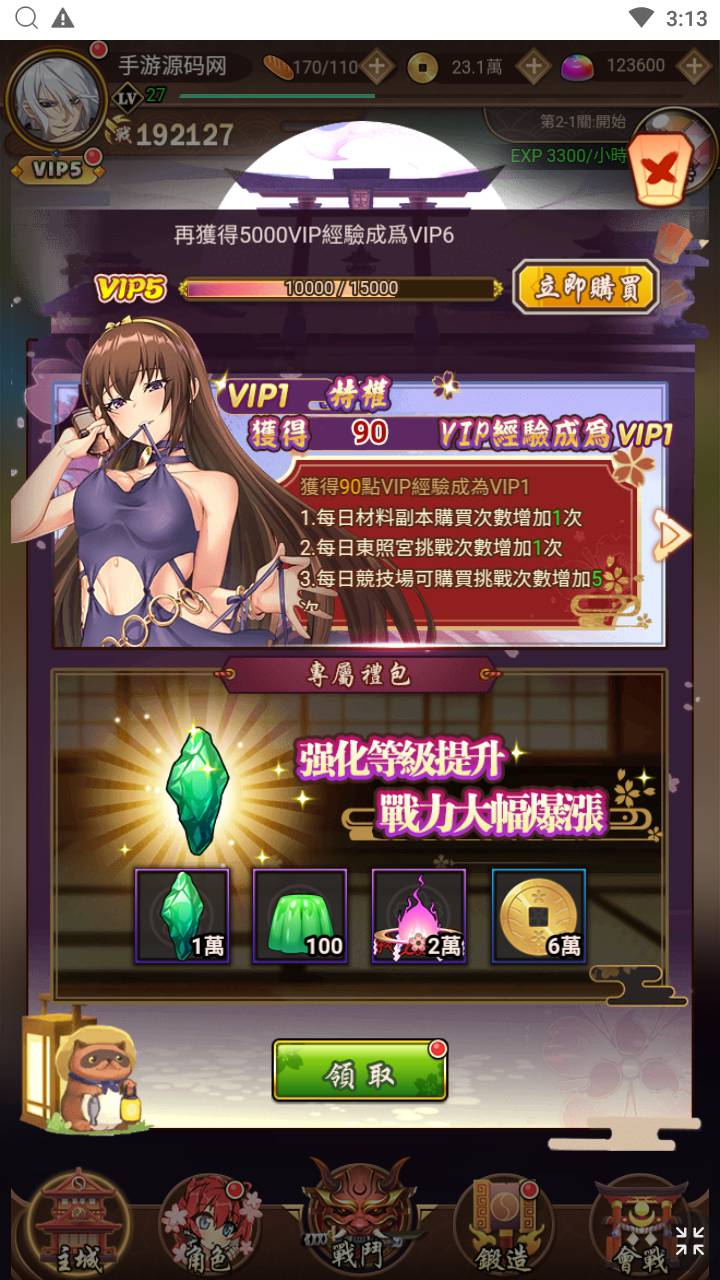
Task: View the gold coin 6萬 reward item
Action: point(538,915)
